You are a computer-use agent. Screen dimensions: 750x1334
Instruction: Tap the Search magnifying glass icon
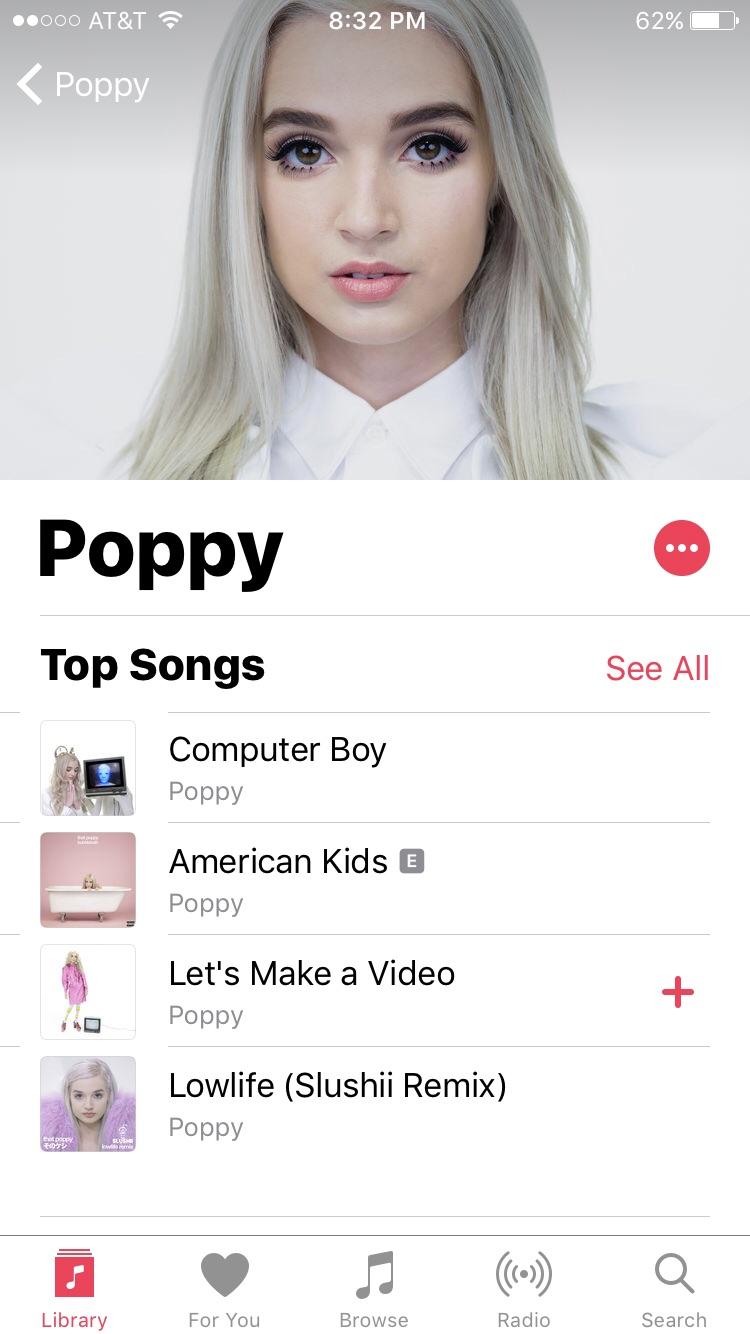[673, 1272]
